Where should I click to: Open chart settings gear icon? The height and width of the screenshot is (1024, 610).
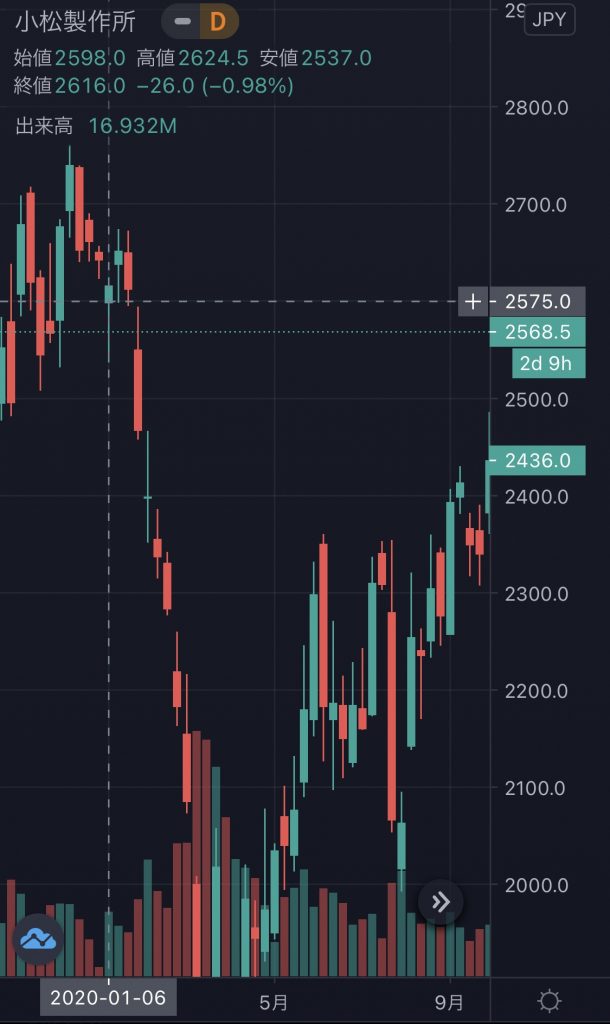pyautogui.click(x=549, y=1000)
